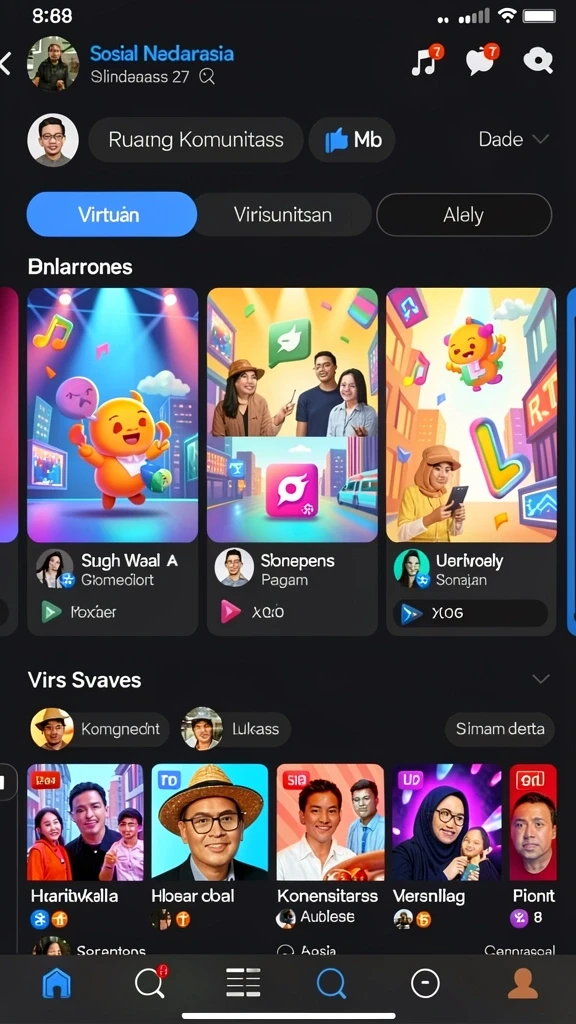Open the Ruatng Komunitass chip
Image resolution: width=576 pixels, height=1024 pixels.
point(196,140)
